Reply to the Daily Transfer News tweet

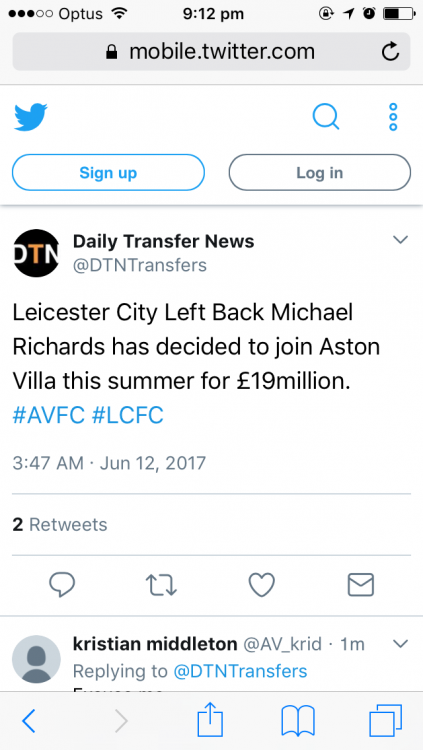coord(62,585)
